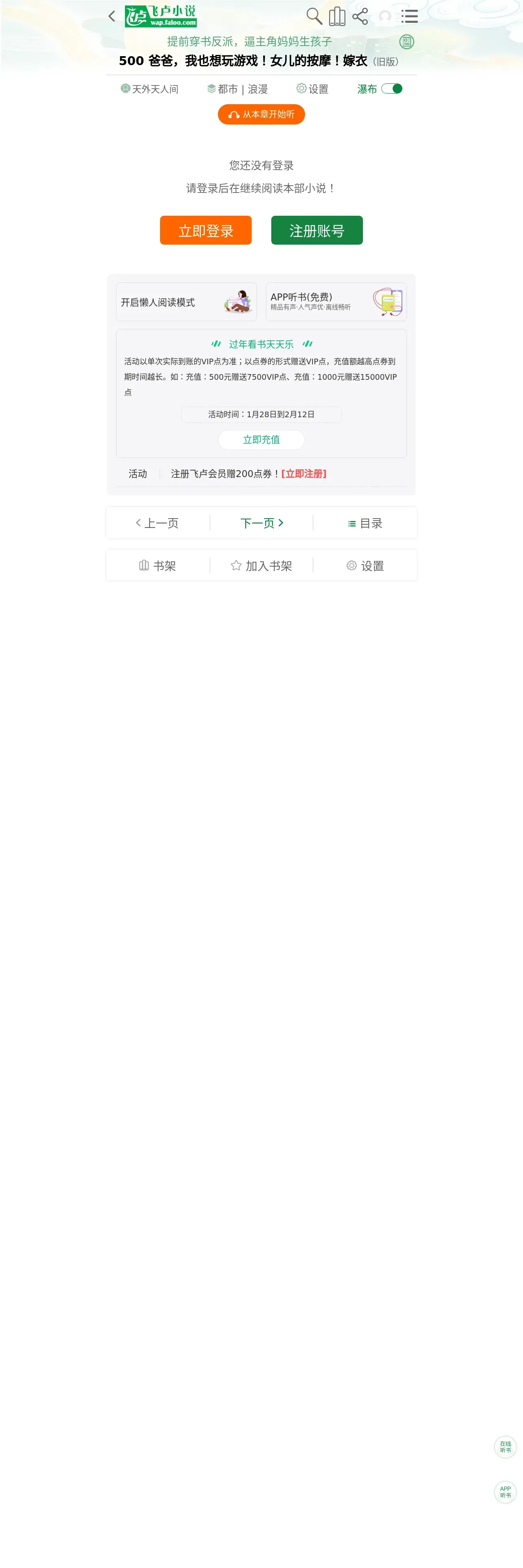The height and width of the screenshot is (1568, 523).
Task: Share this chapter
Action: (x=360, y=16)
